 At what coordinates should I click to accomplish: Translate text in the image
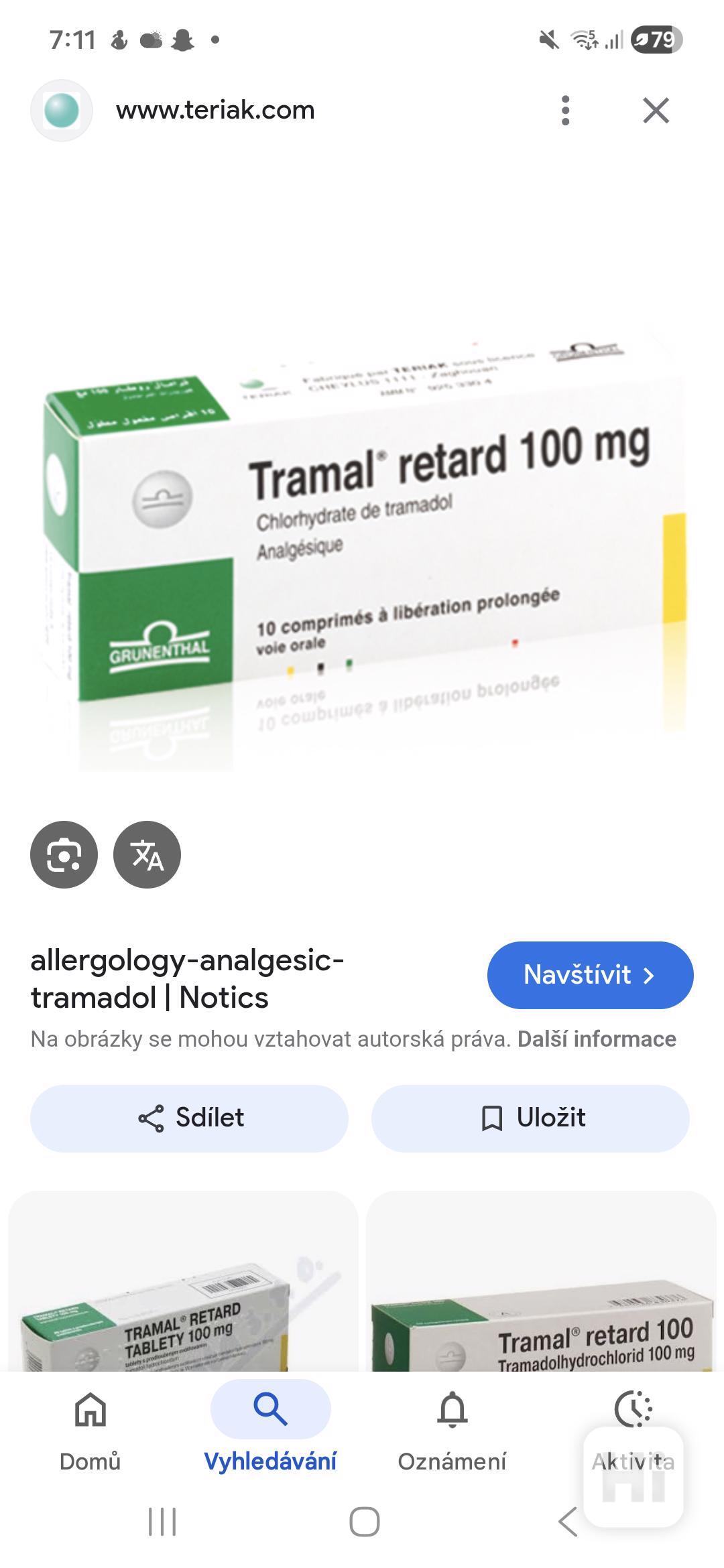[147, 854]
